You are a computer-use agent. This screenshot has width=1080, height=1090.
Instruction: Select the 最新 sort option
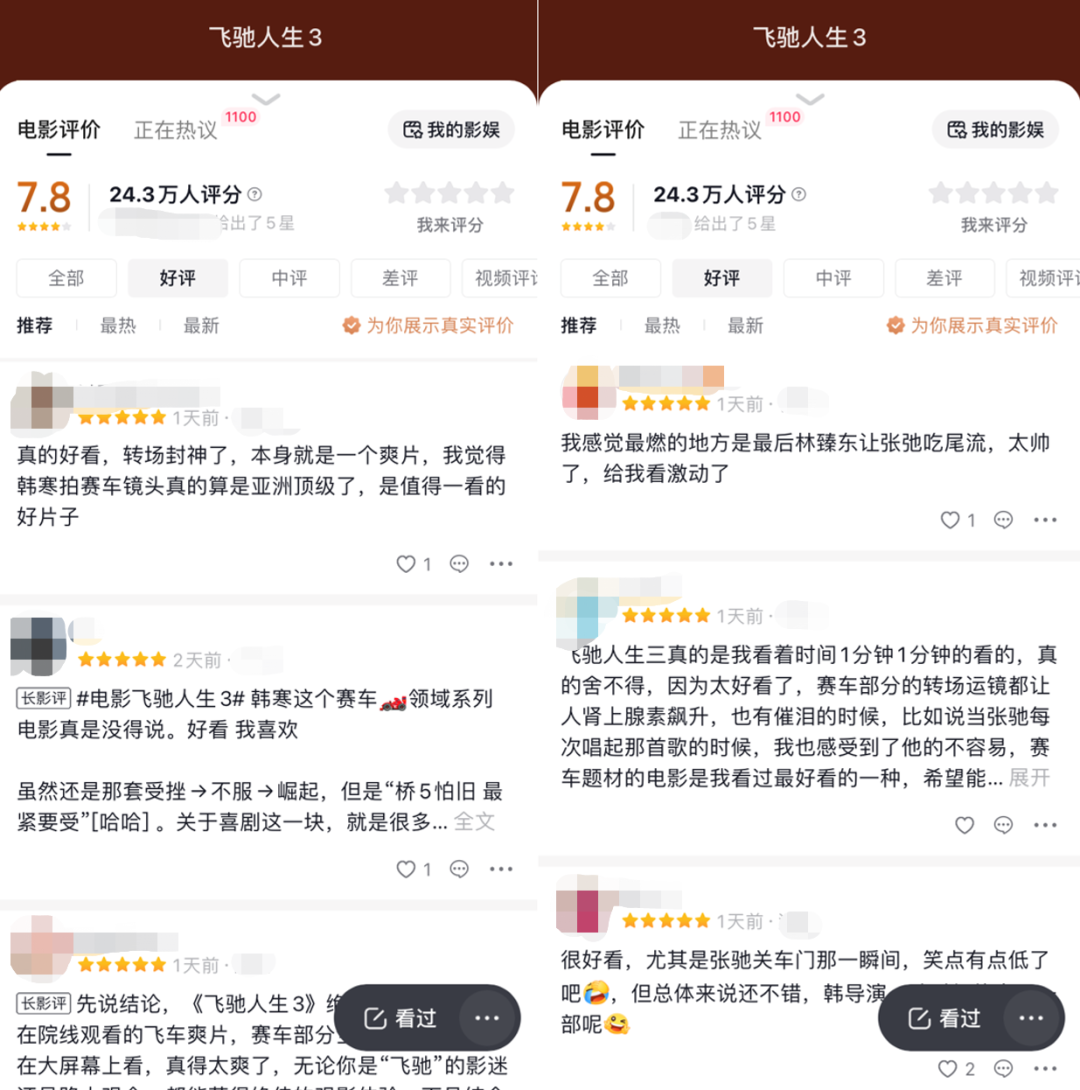pos(202,326)
